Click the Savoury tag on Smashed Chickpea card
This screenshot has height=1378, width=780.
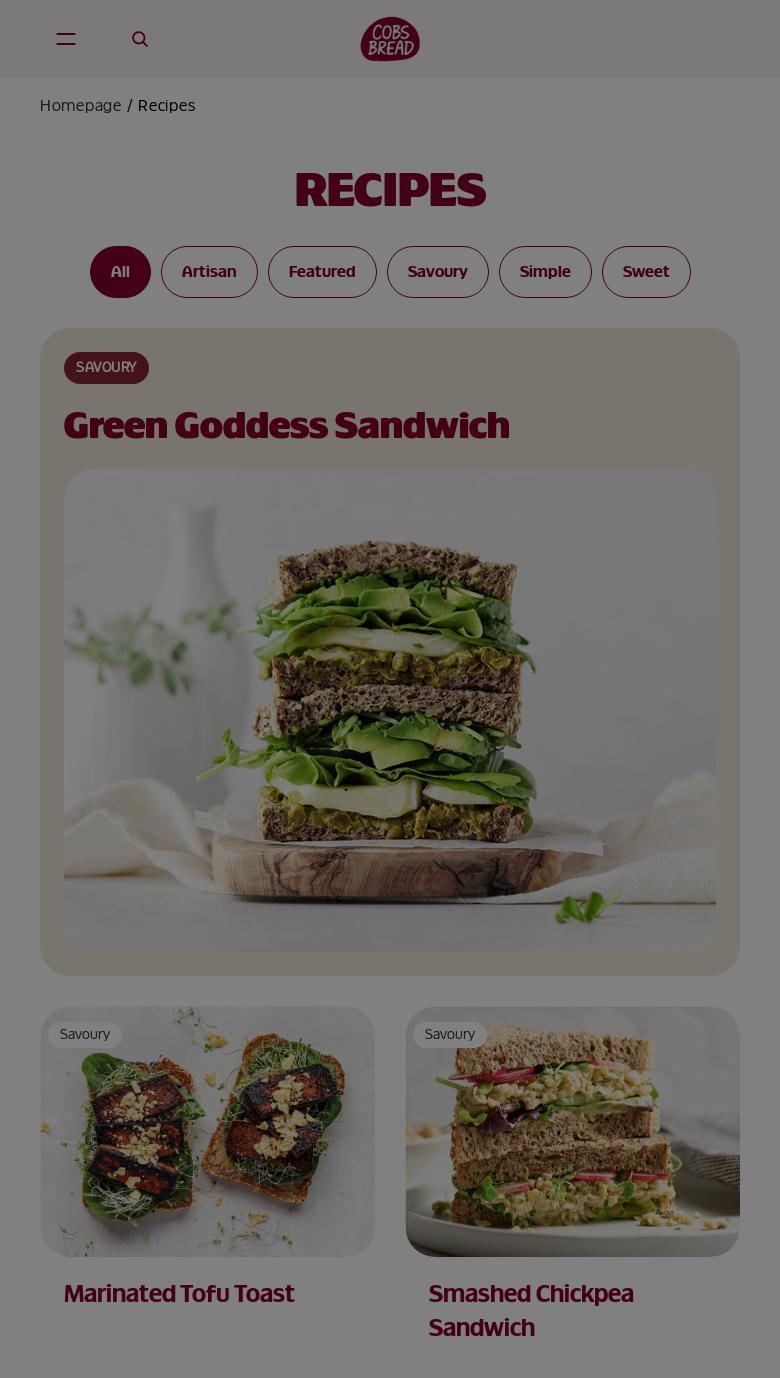coord(450,1034)
